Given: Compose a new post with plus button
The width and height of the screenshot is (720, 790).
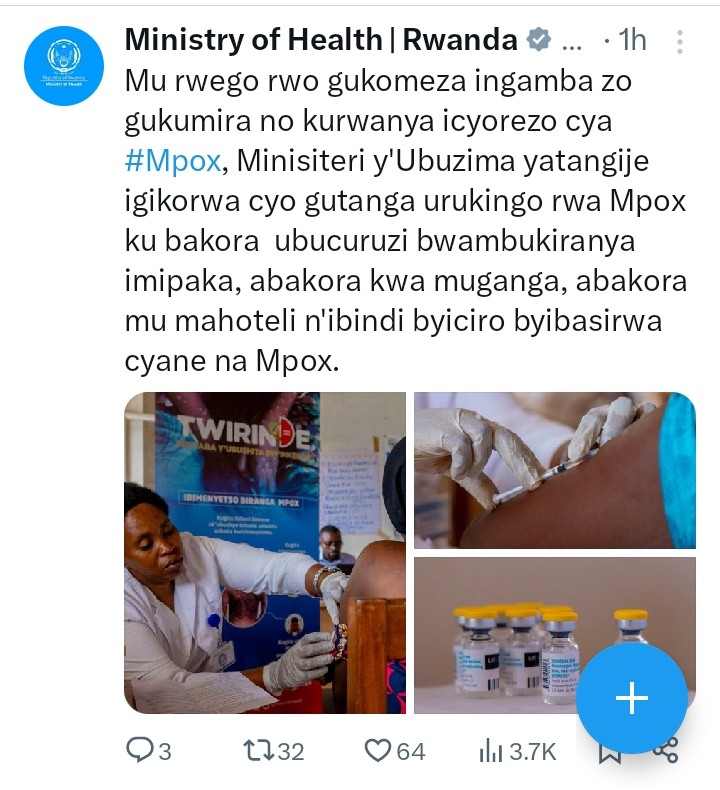Looking at the screenshot, I should tap(632, 699).
